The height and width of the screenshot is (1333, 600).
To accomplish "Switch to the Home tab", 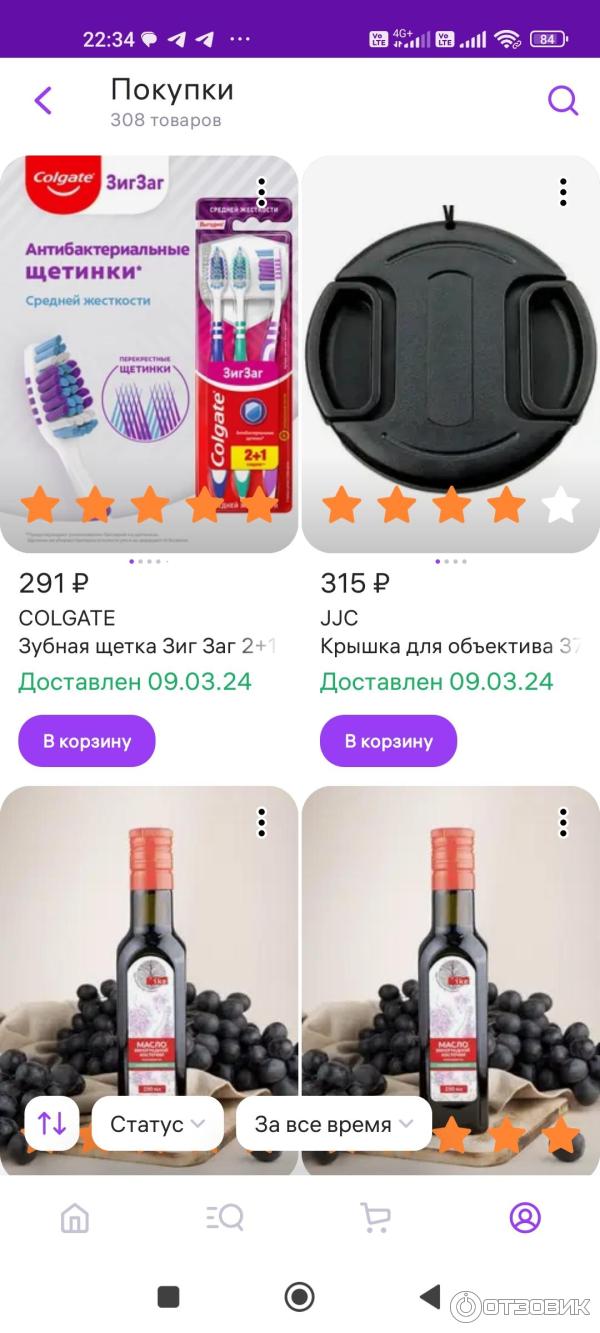I will point(75,1217).
